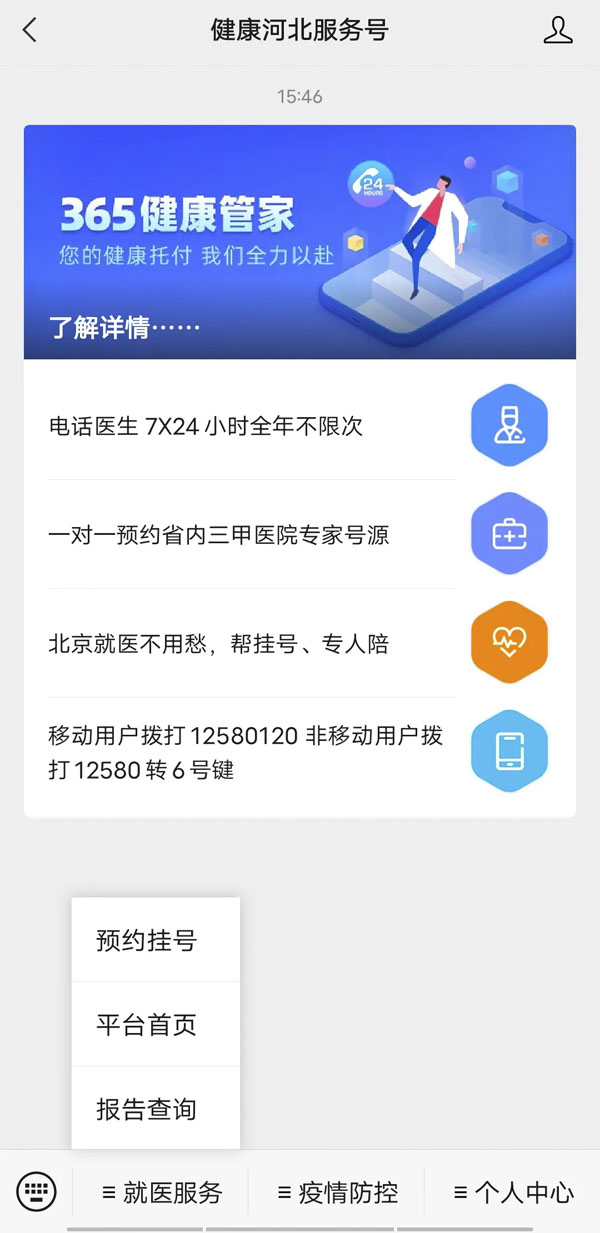This screenshot has height=1233, width=600.
Task: Switch to keyboard input mode
Action: coord(37,1191)
